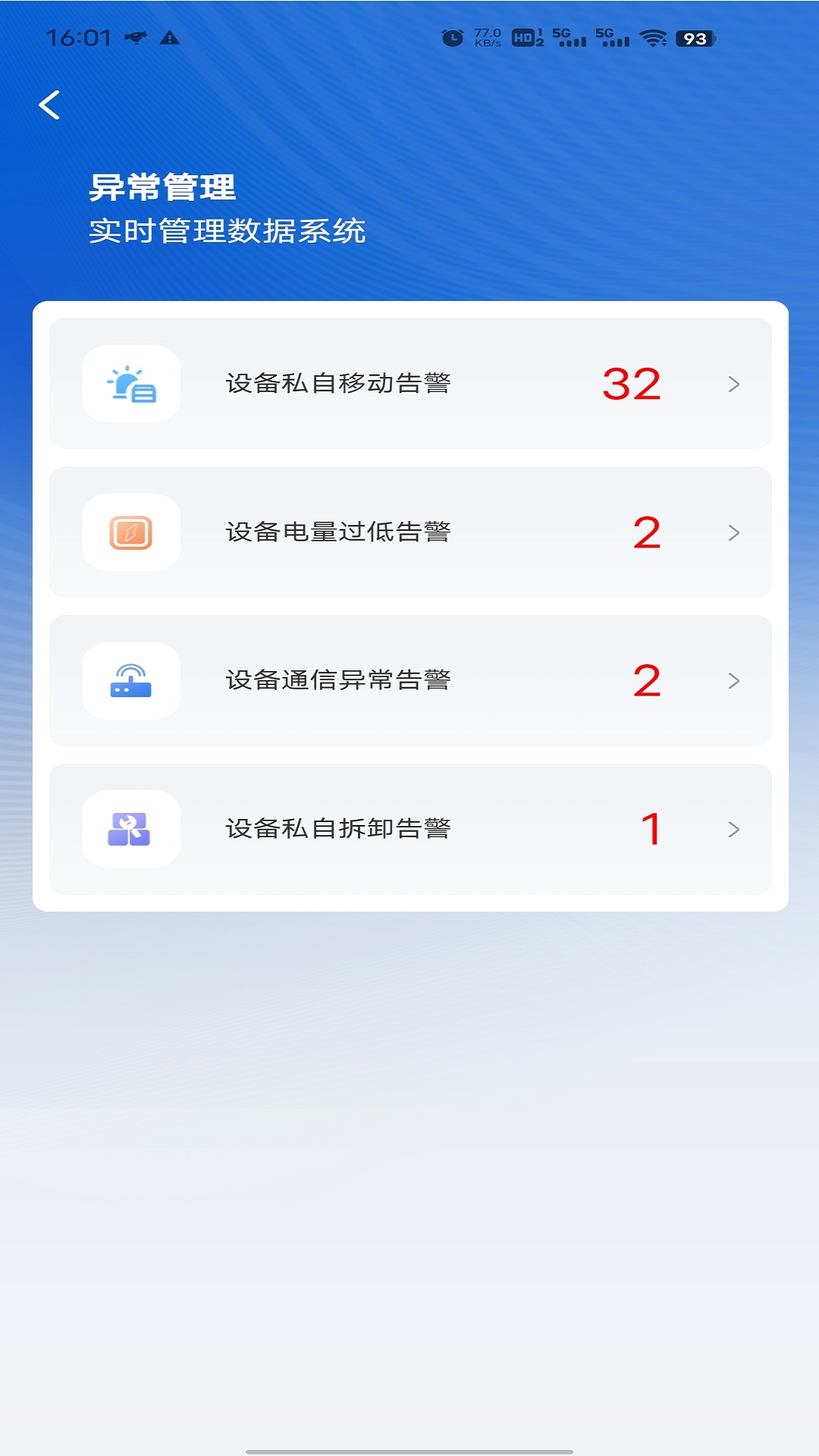Image resolution: width=819 pixels, height=1456 pixels.
Task: Tap the 设备电量过低告警 label
Action: tap(339, 532)
